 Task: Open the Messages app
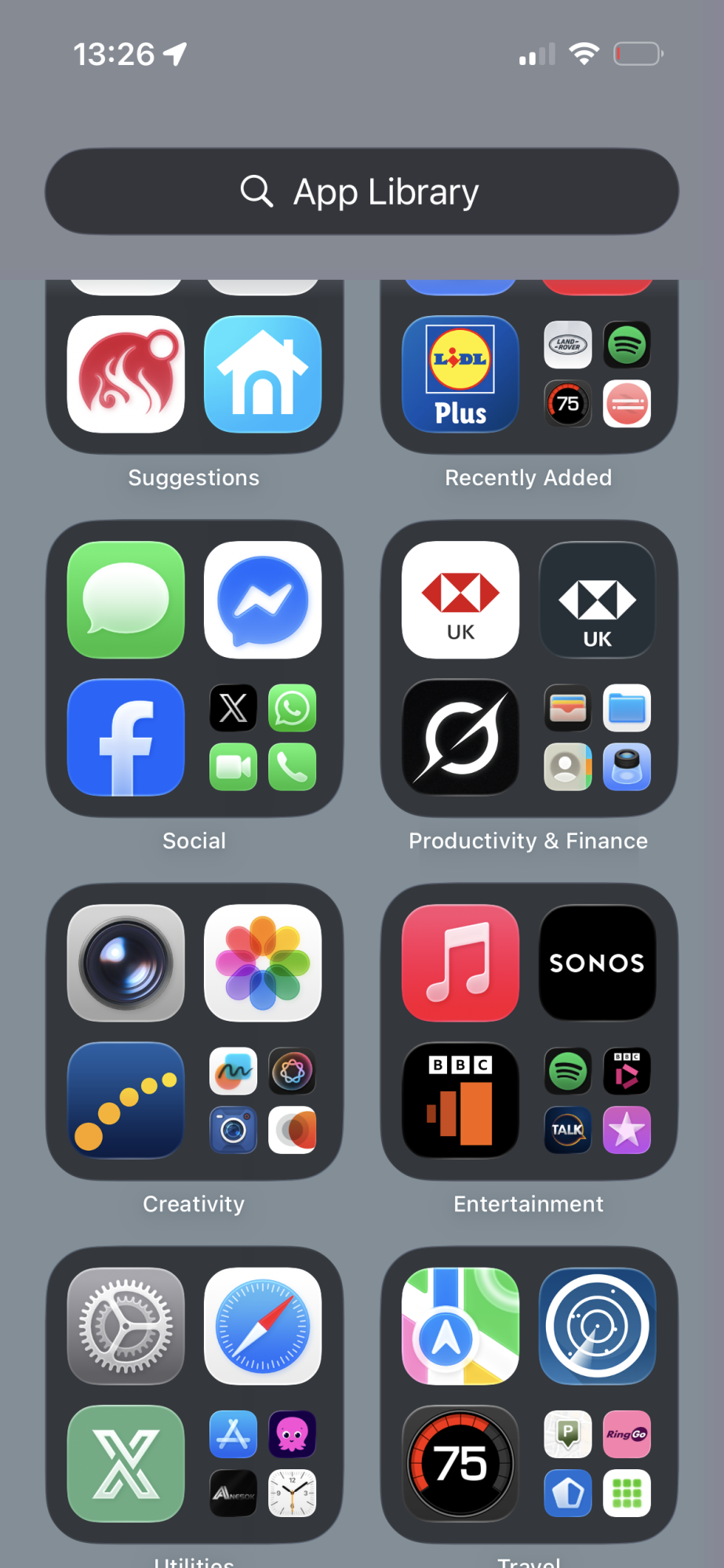pos(126,600)
